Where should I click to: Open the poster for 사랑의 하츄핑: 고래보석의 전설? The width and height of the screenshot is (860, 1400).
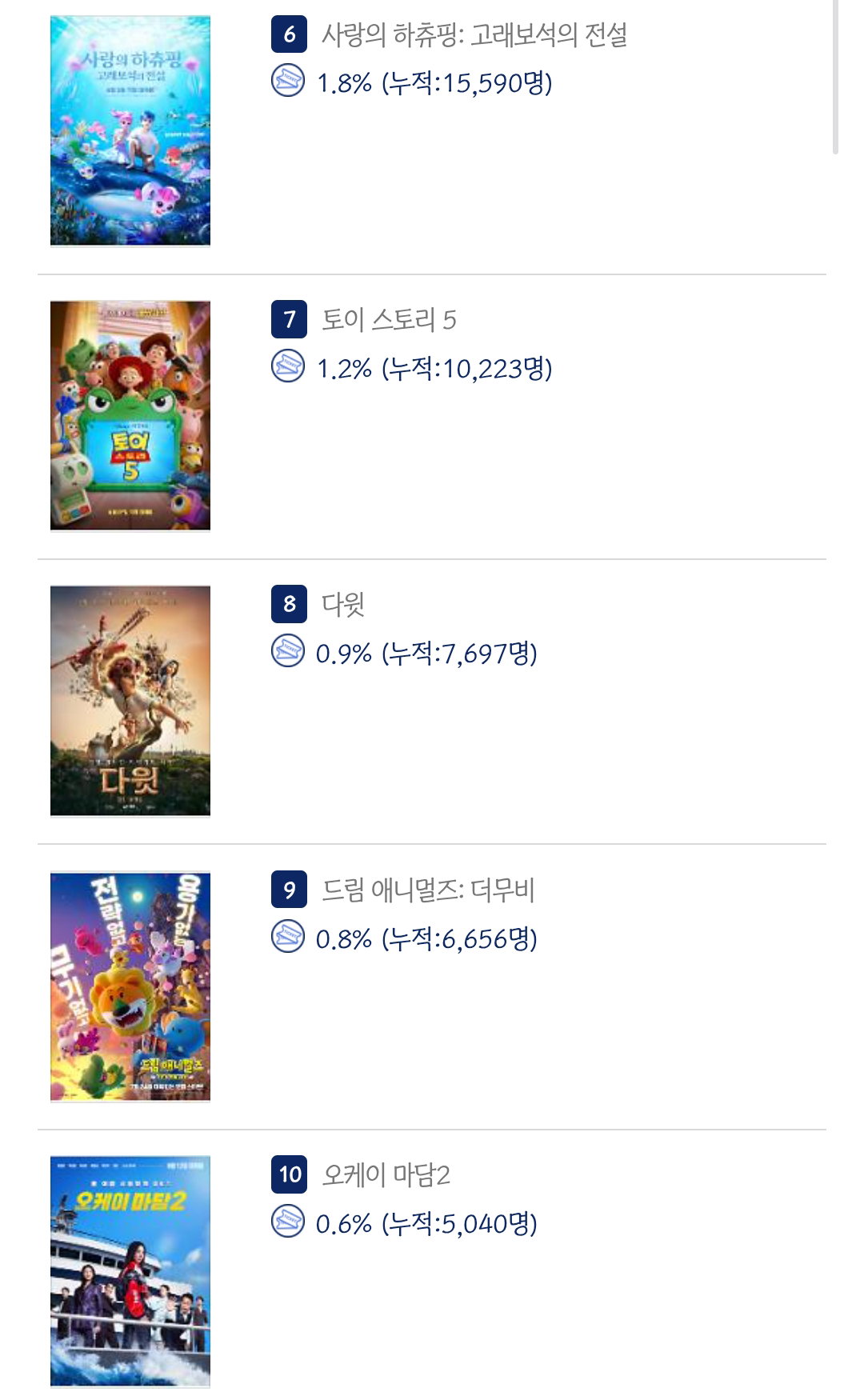pyautogui.click(x=130, y=130)
